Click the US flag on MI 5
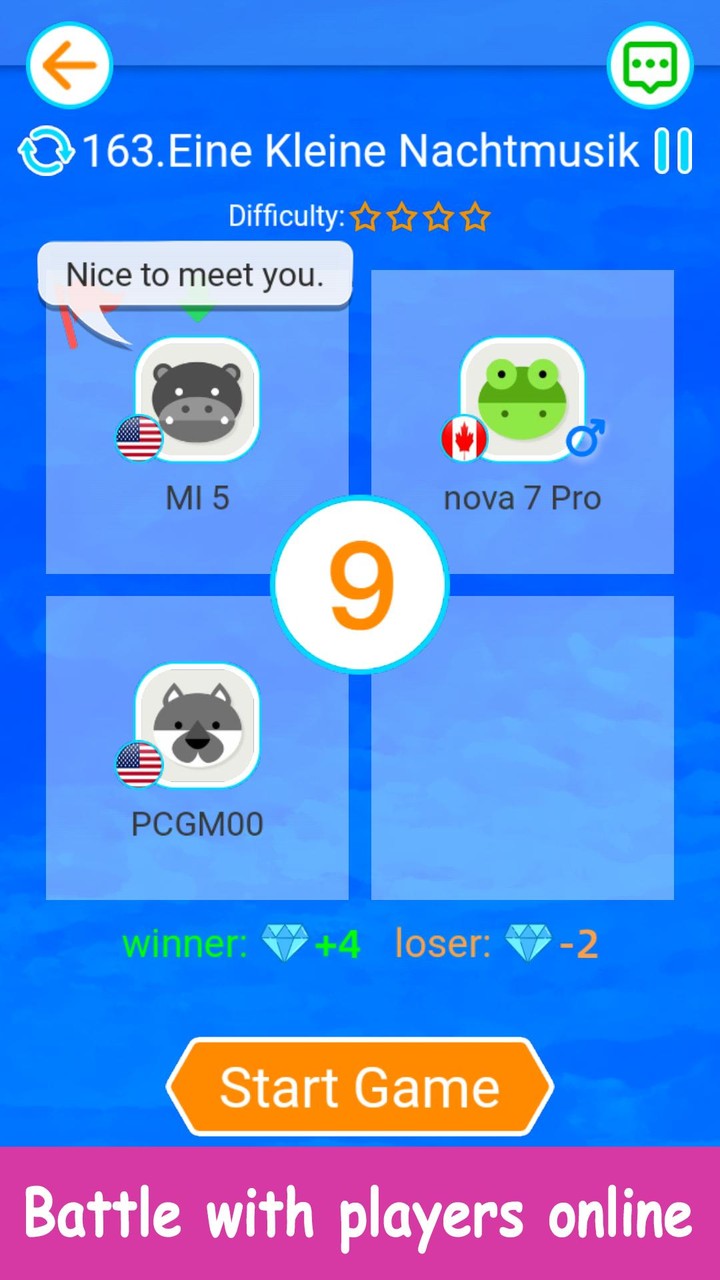Screen dimensions: 720x1280 (137, 438)
